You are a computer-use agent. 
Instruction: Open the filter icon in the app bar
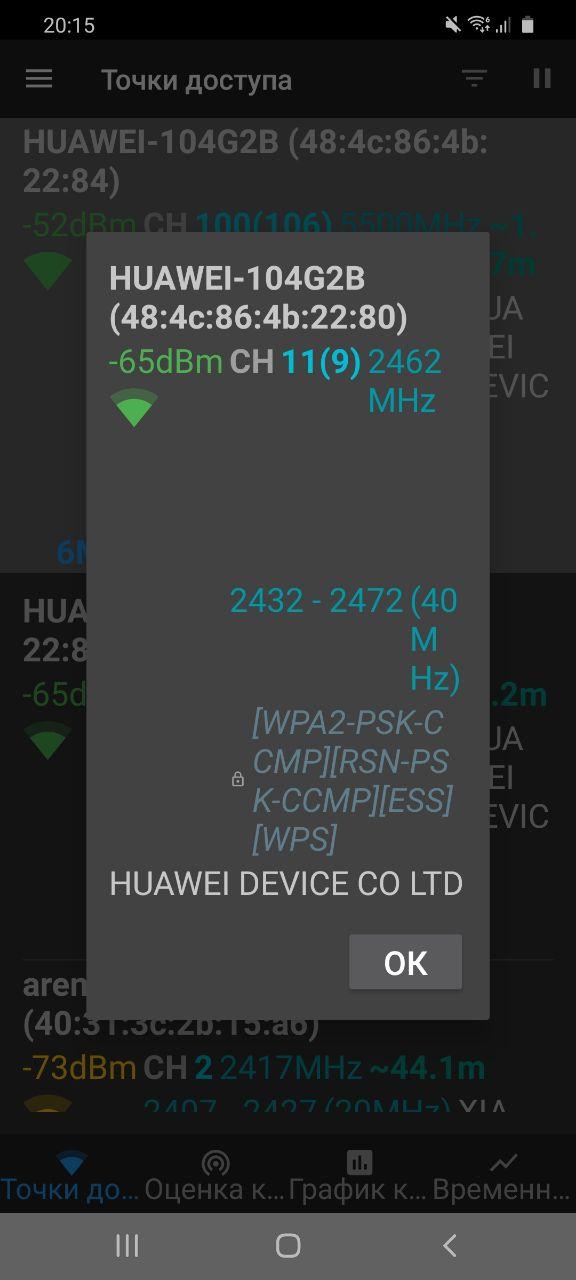[474, 79]
